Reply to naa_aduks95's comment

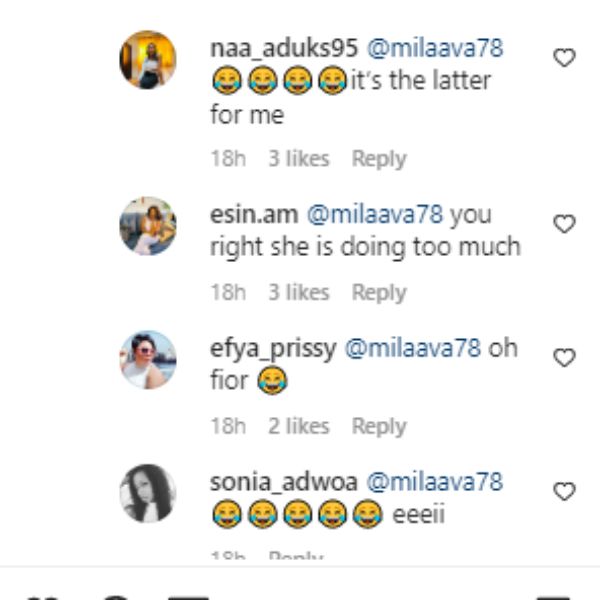point(379,158)
